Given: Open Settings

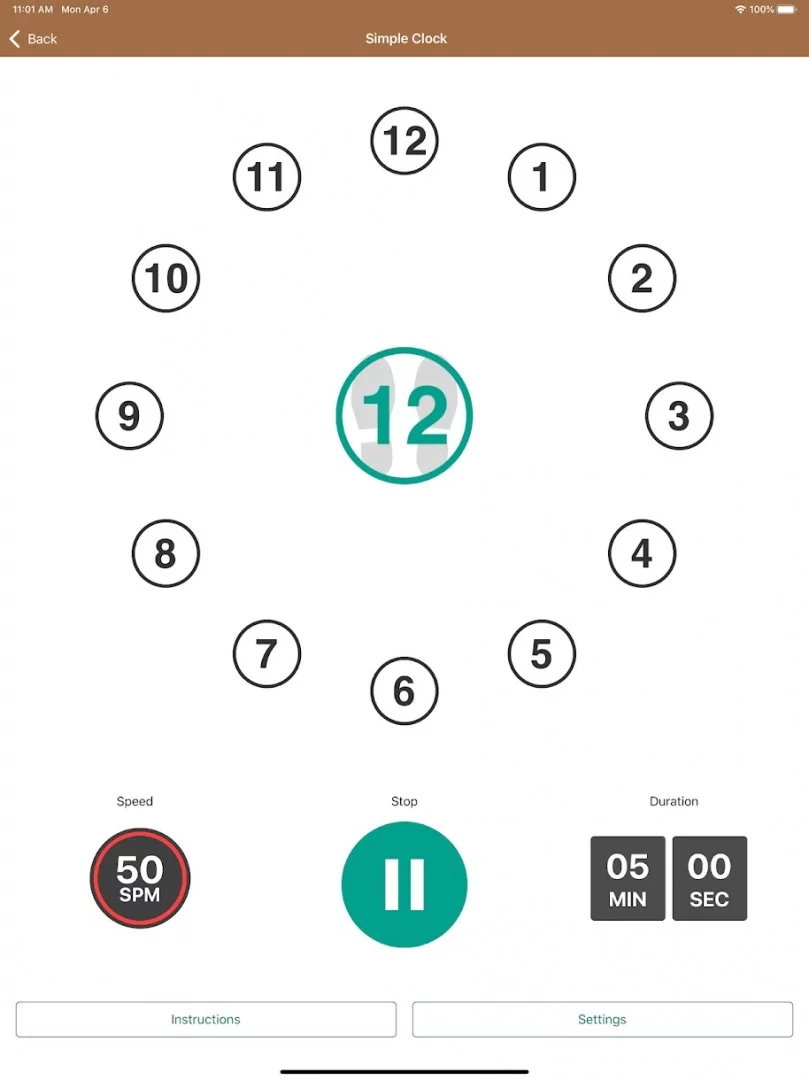Looking at the screenshot, I should (602, 1019).
